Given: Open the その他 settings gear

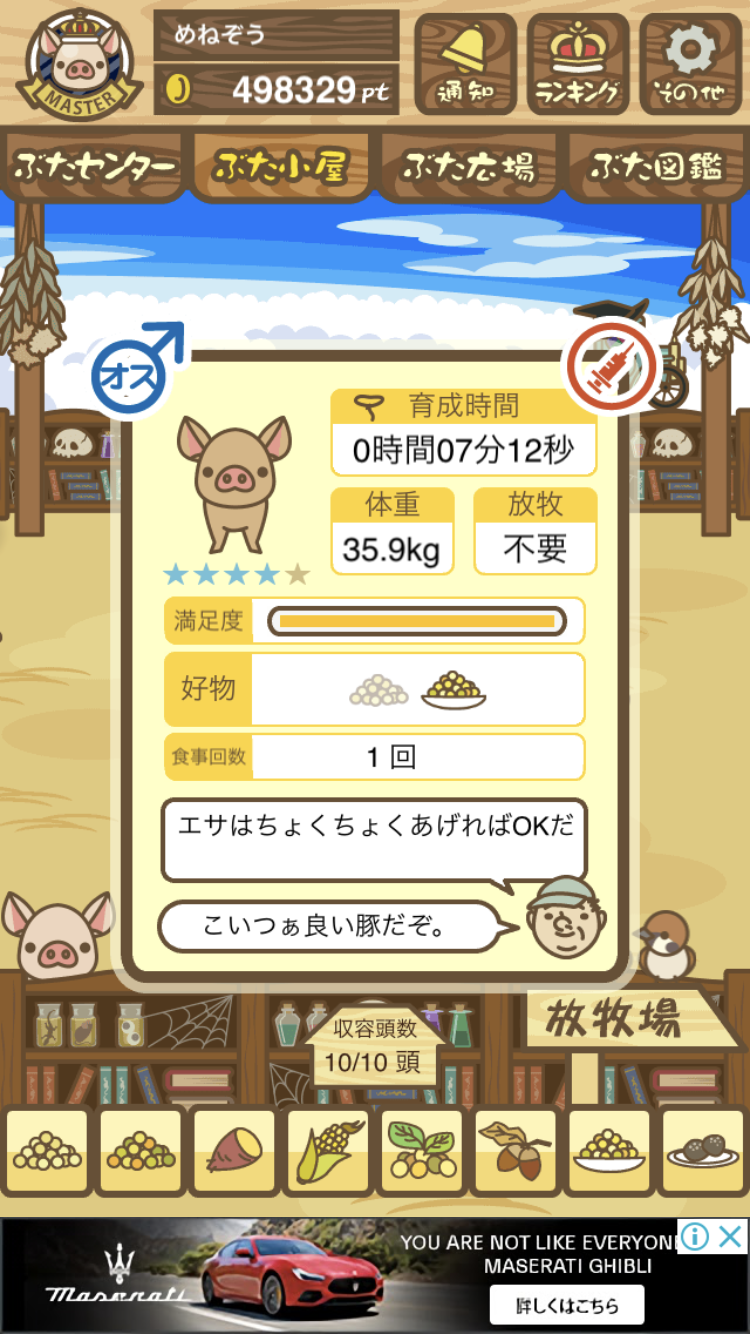Looking at the screenshot, I should tap(690, 64).
